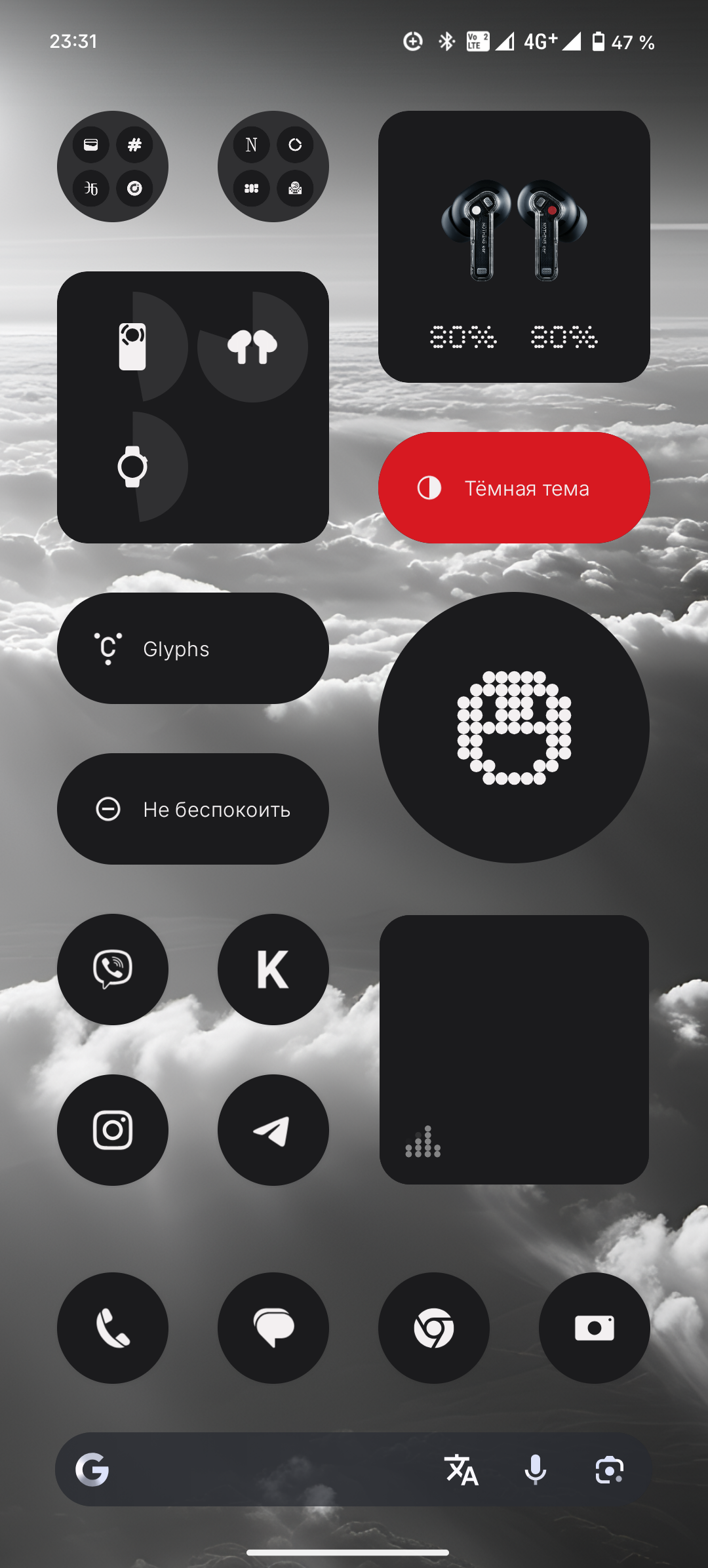
Task: Start voice search with the microphone
Action: click(x=535, y=1469)
